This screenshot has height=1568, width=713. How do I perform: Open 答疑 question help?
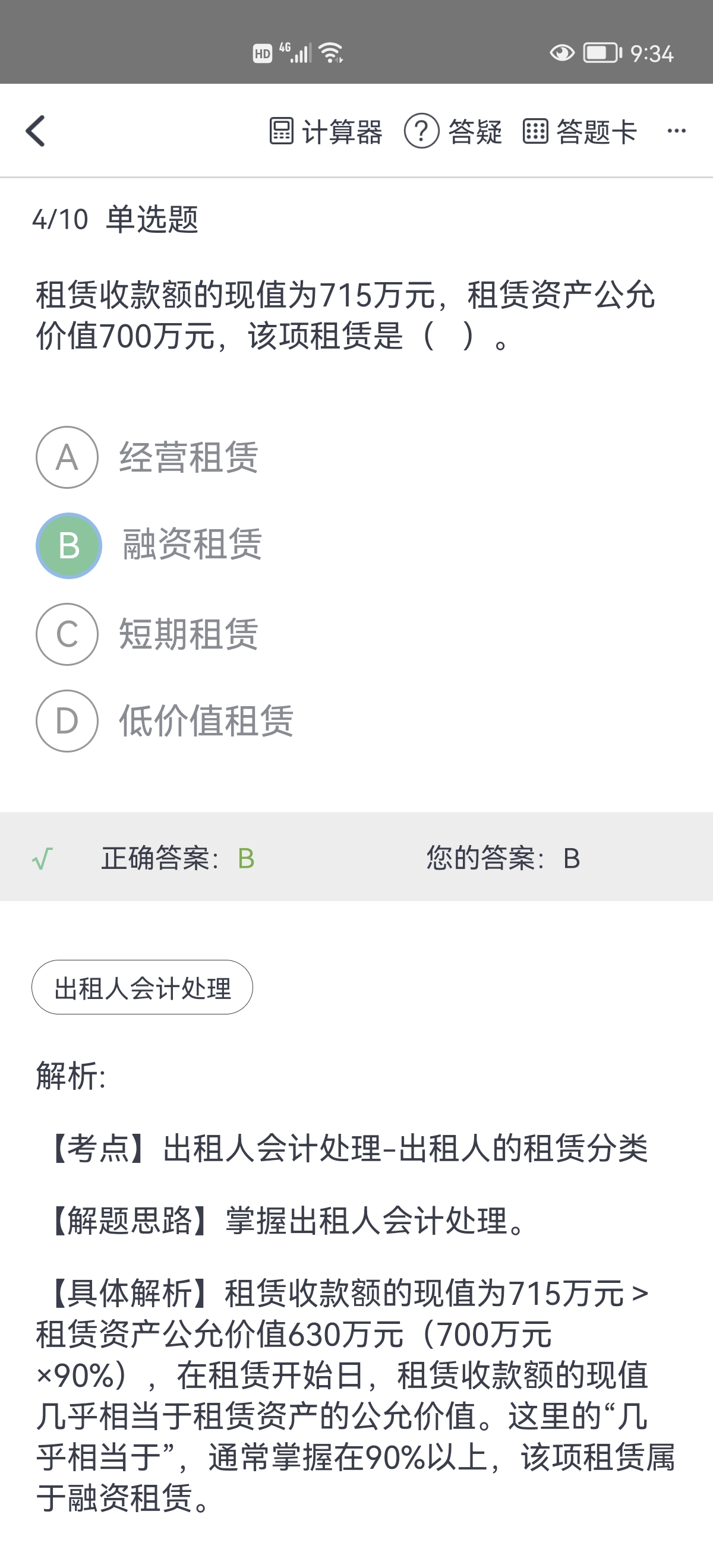coord(453,131)
